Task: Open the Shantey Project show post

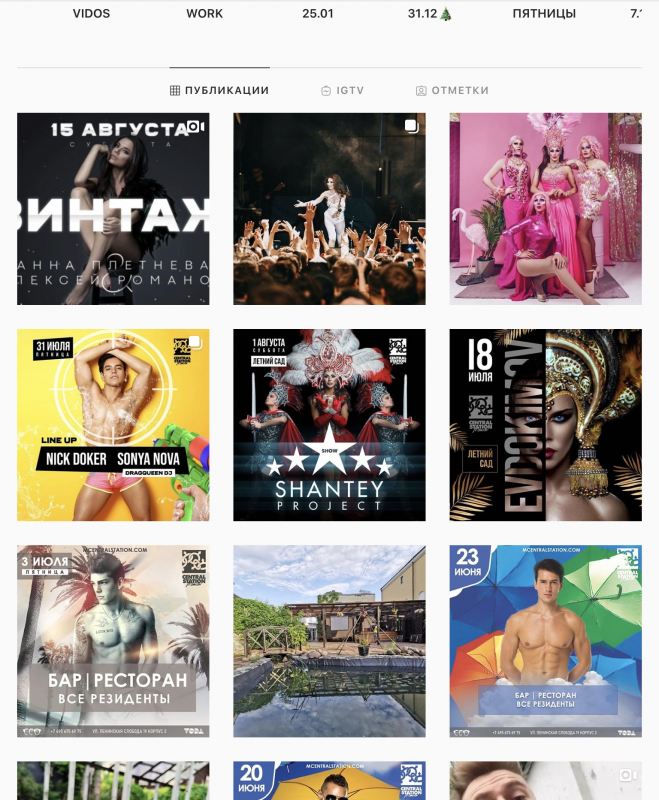Action: coord(329,425)
